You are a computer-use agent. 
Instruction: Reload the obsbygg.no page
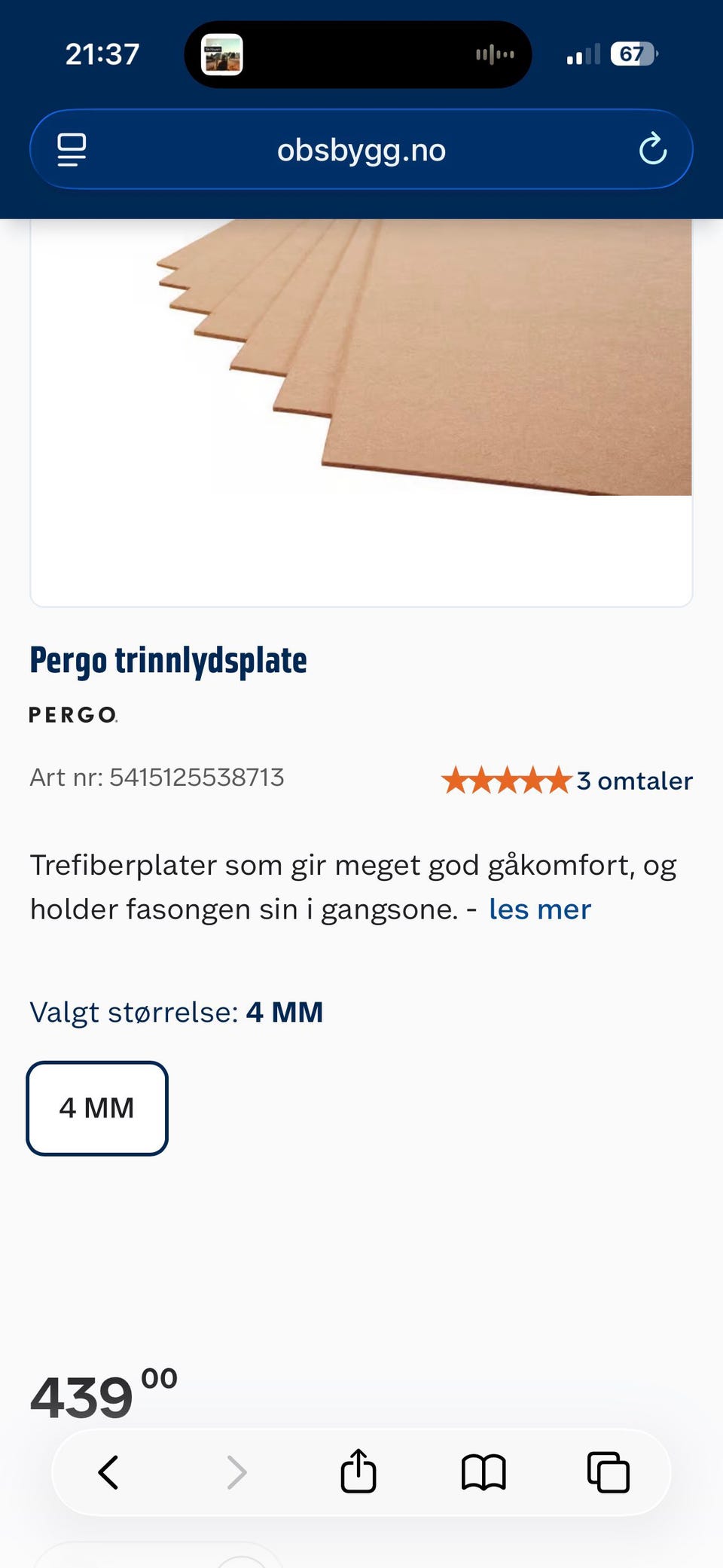coord(653,148)
